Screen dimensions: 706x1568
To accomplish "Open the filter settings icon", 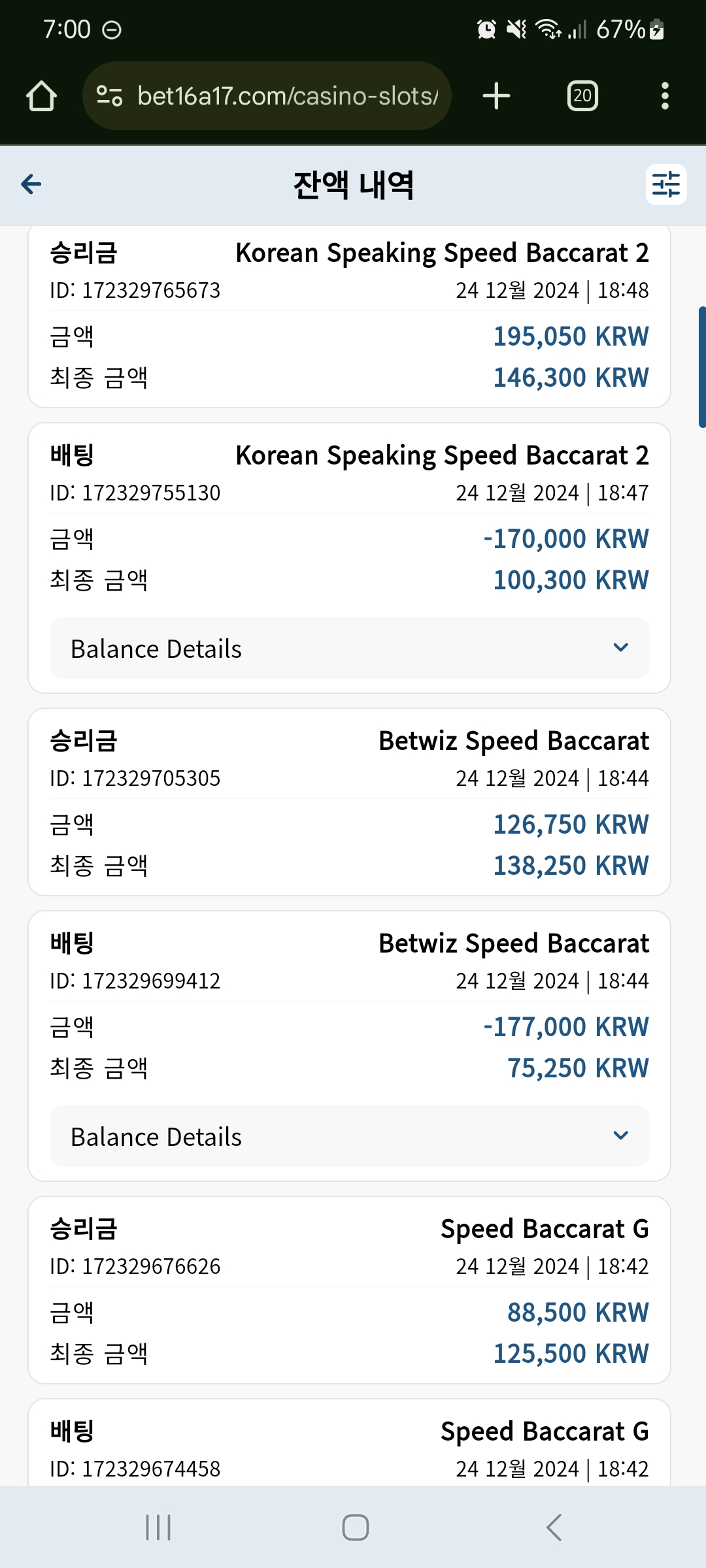I will coord(666,184).
